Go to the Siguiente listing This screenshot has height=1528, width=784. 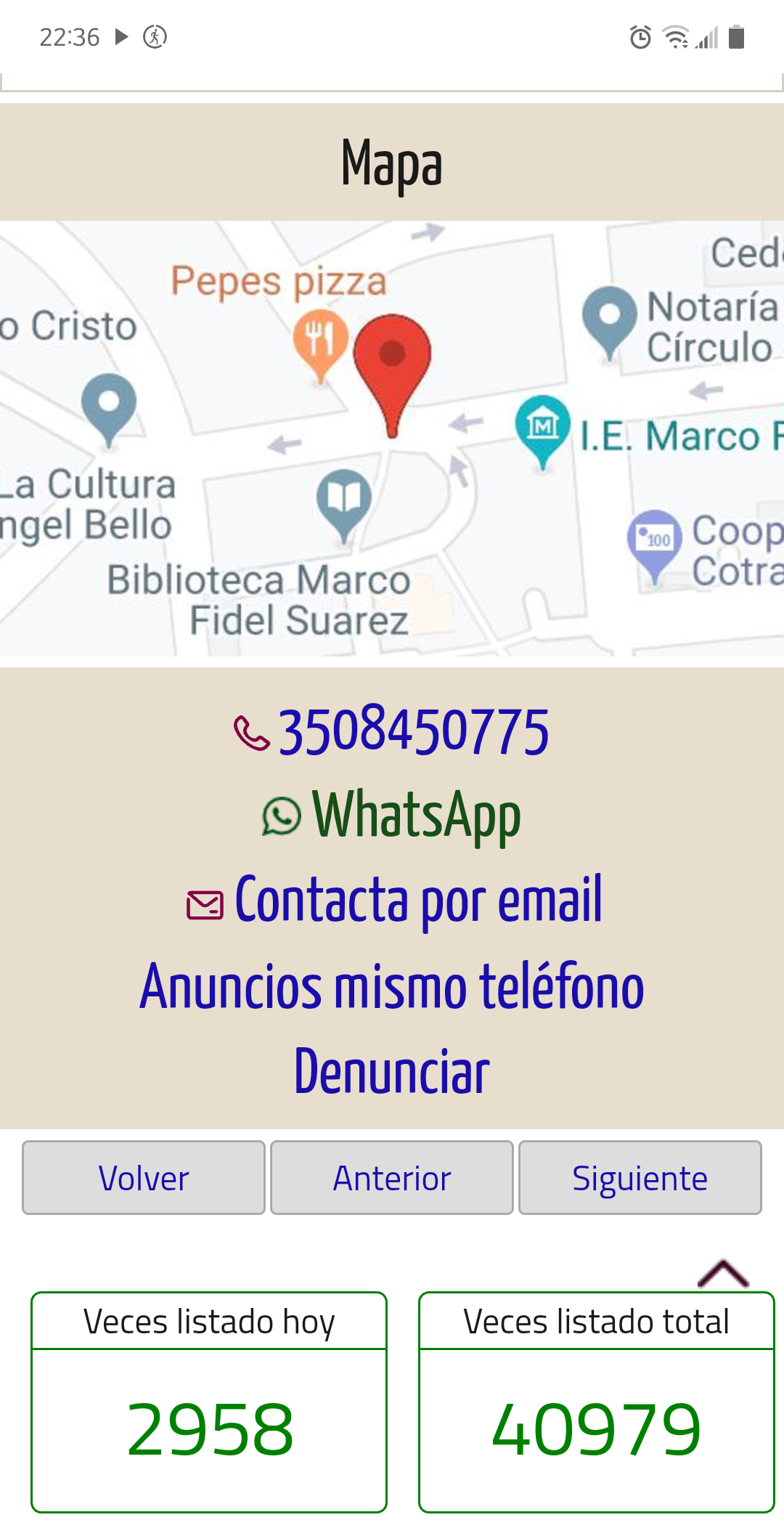[640, 1177]
